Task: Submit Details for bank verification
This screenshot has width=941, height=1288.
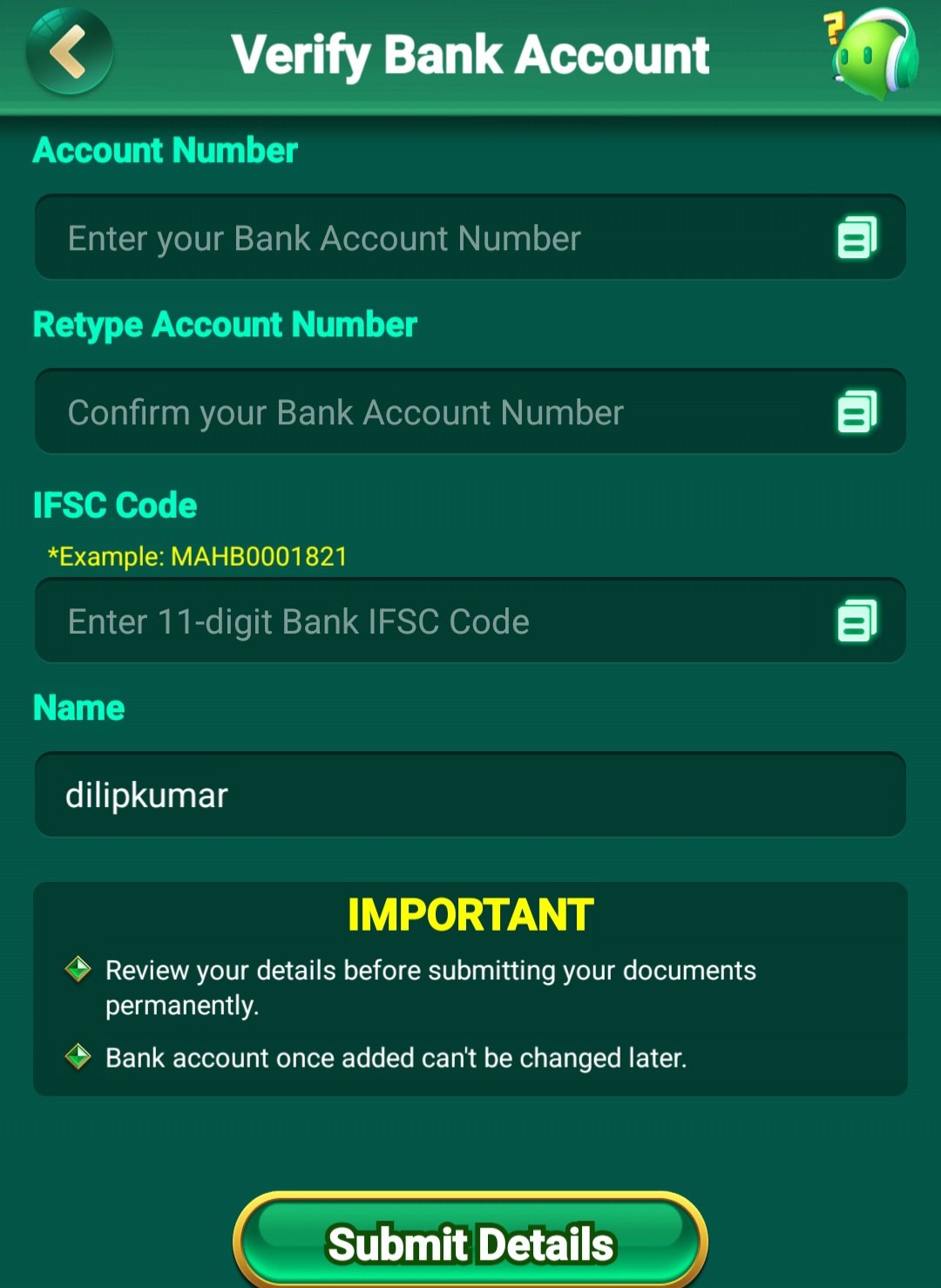Action: click(470, 1243)
